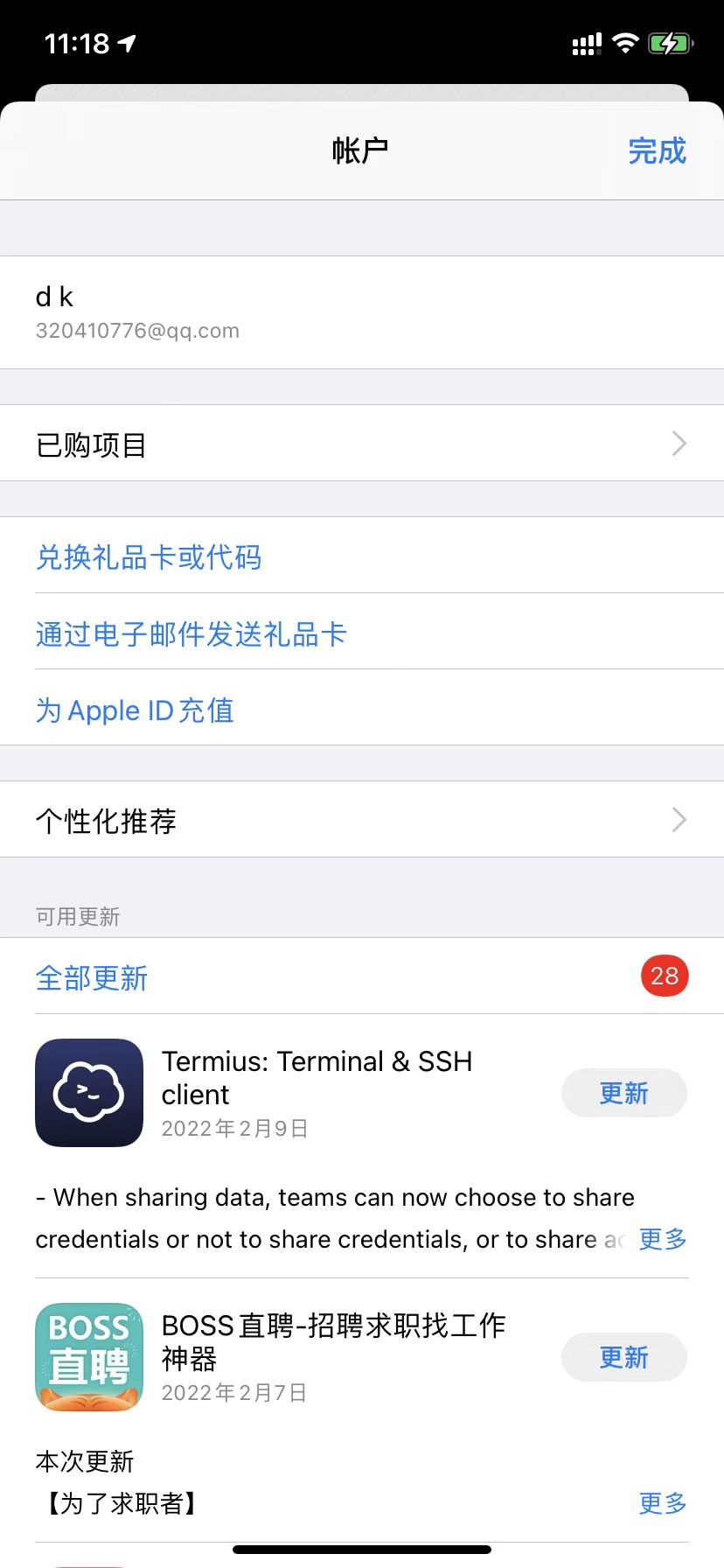The width and height of the screenshot is (724, 1568).
Task: Tap 全部更新 to update all apps
Action: point(92,977)
